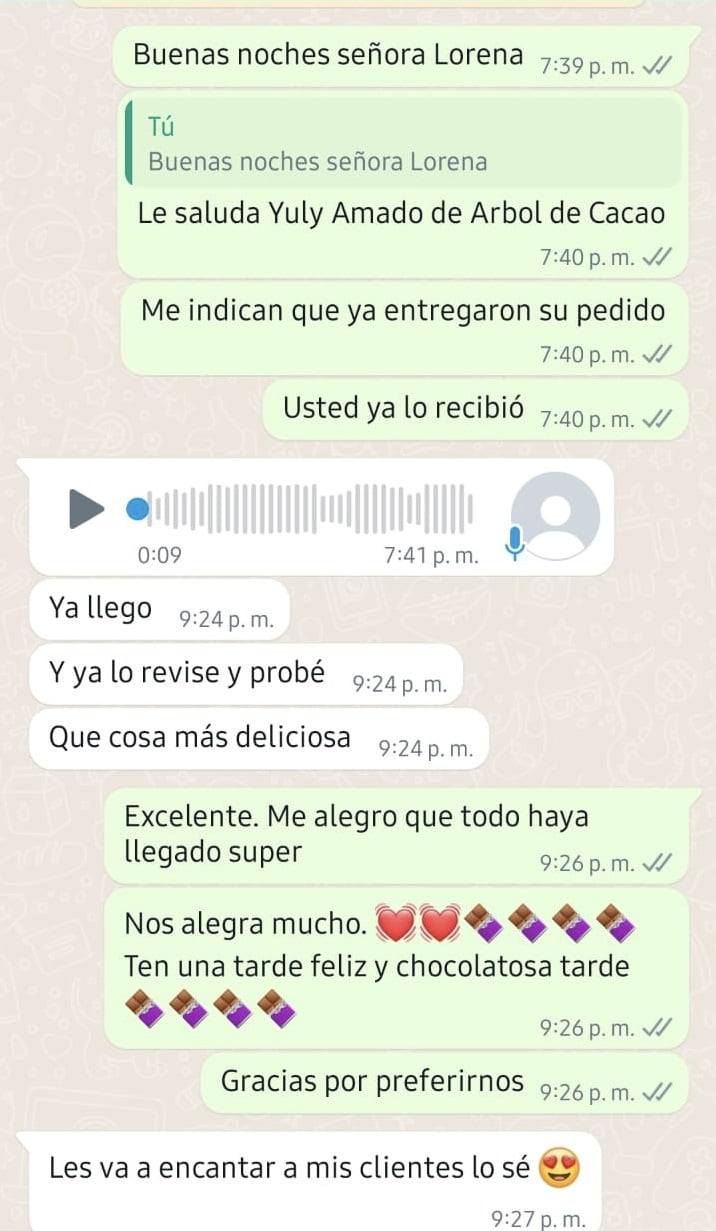Image resolution: width=716 pixels, height=1231 pixels.
Task: Play the 0:09 voice message
Action: pos(86,509)
